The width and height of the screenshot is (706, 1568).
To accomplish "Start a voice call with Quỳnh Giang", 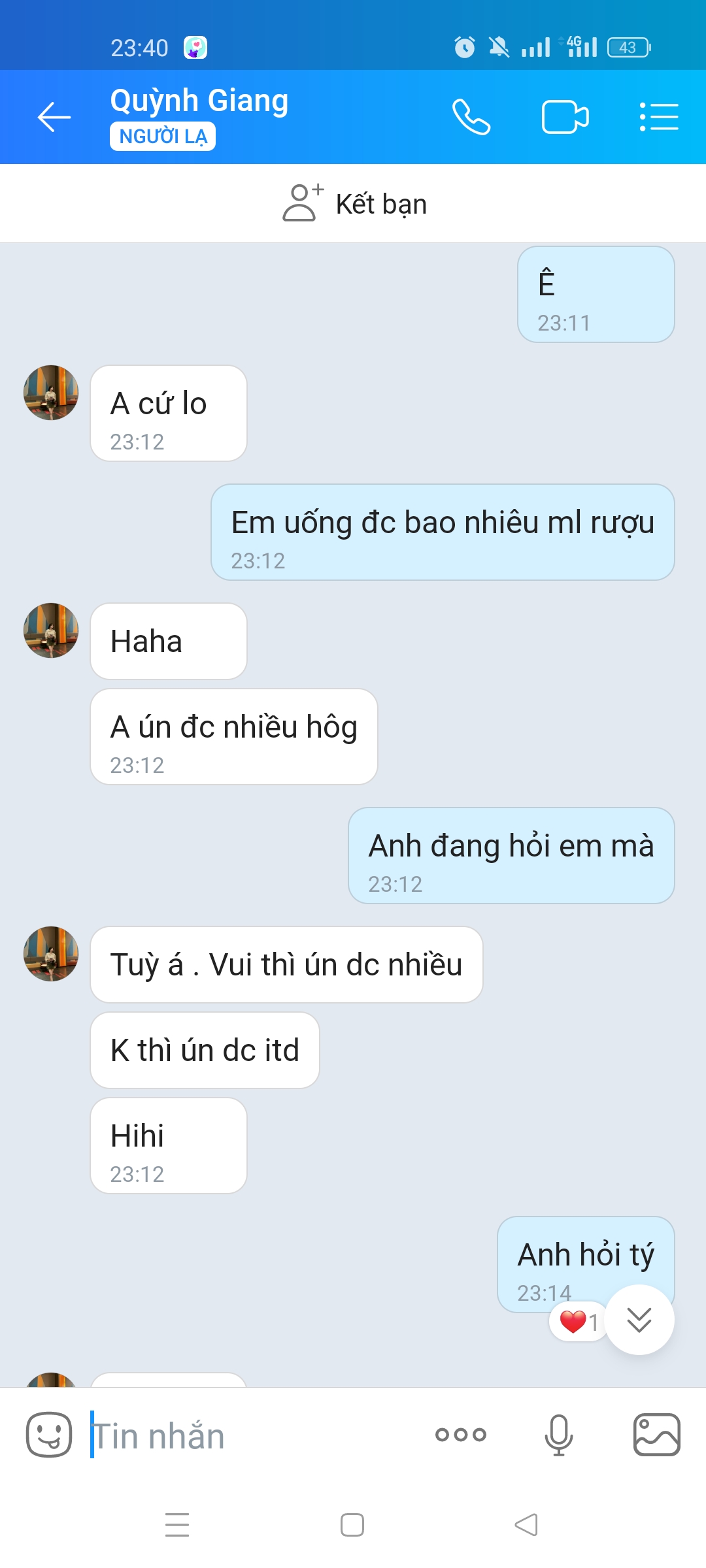I will point(471,118).
